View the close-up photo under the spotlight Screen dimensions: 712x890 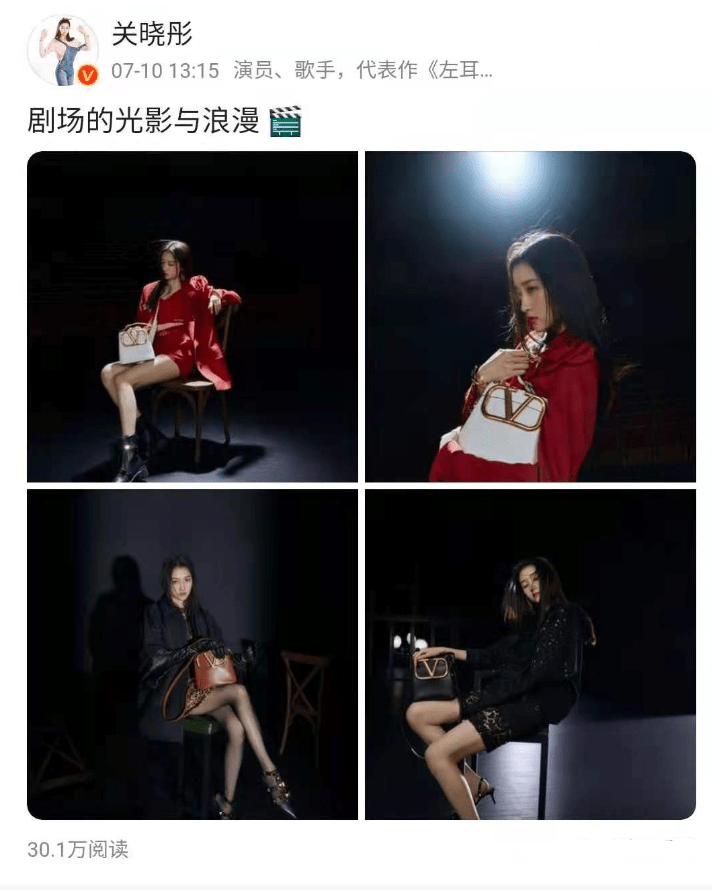pos(530,316)
